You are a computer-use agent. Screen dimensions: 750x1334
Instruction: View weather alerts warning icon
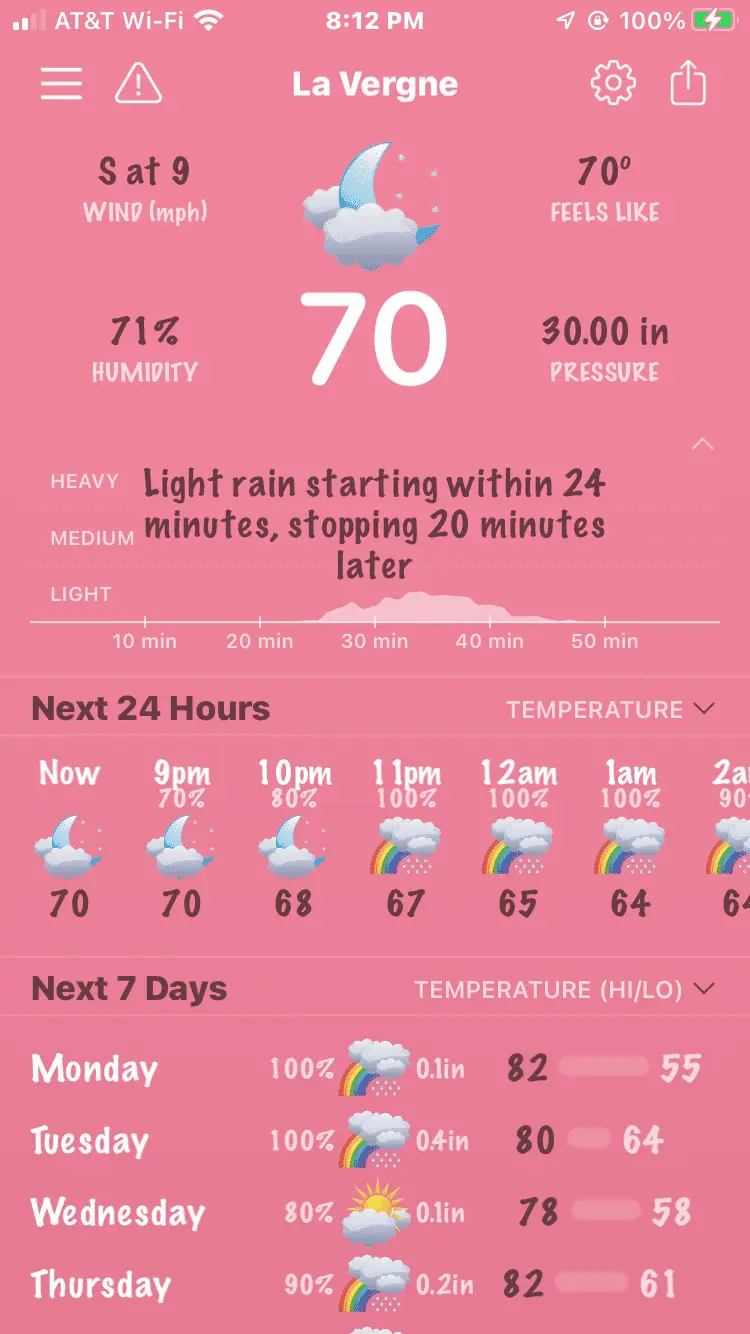[138, 84]
